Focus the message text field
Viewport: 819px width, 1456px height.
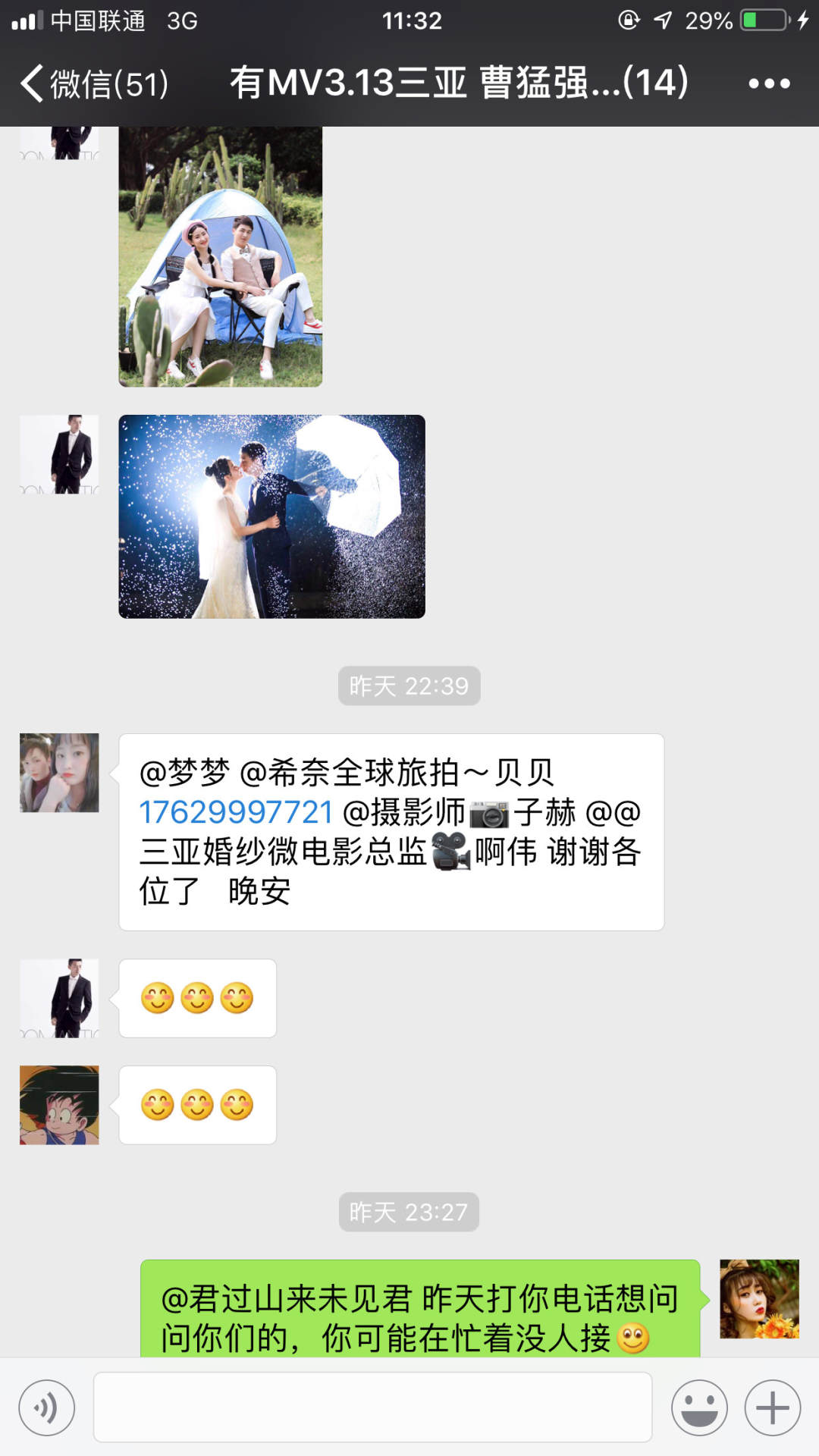coord(372,1407)
